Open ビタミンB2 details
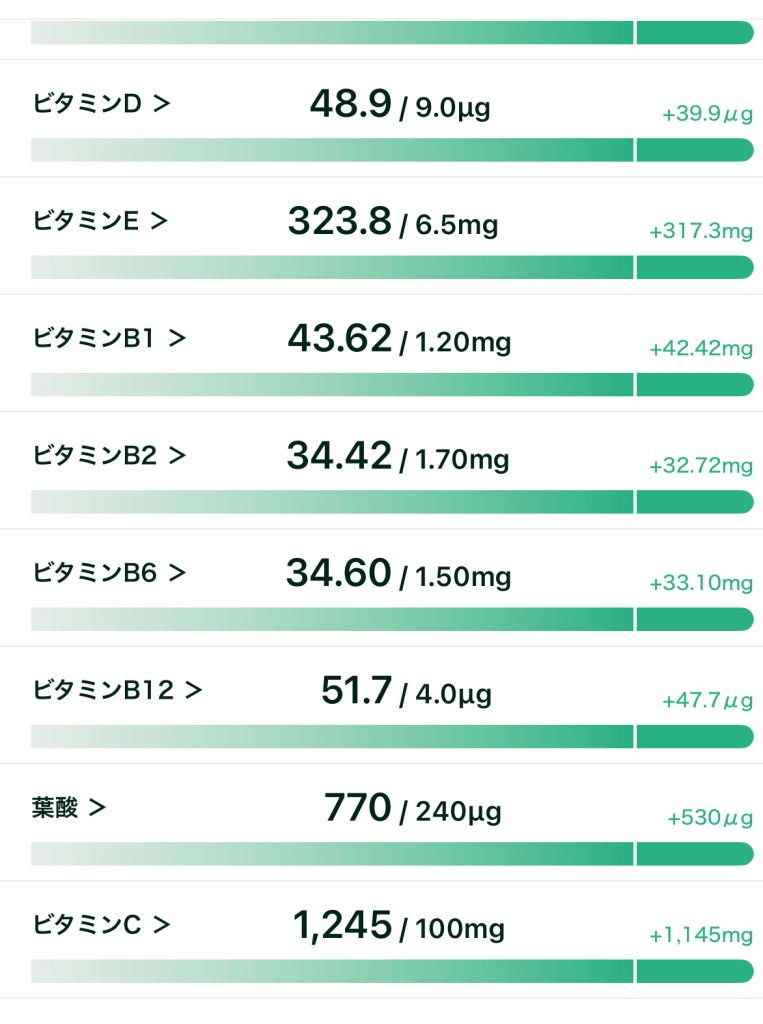The width and height of the screenshot is (763, 1024). coord(109,456)
